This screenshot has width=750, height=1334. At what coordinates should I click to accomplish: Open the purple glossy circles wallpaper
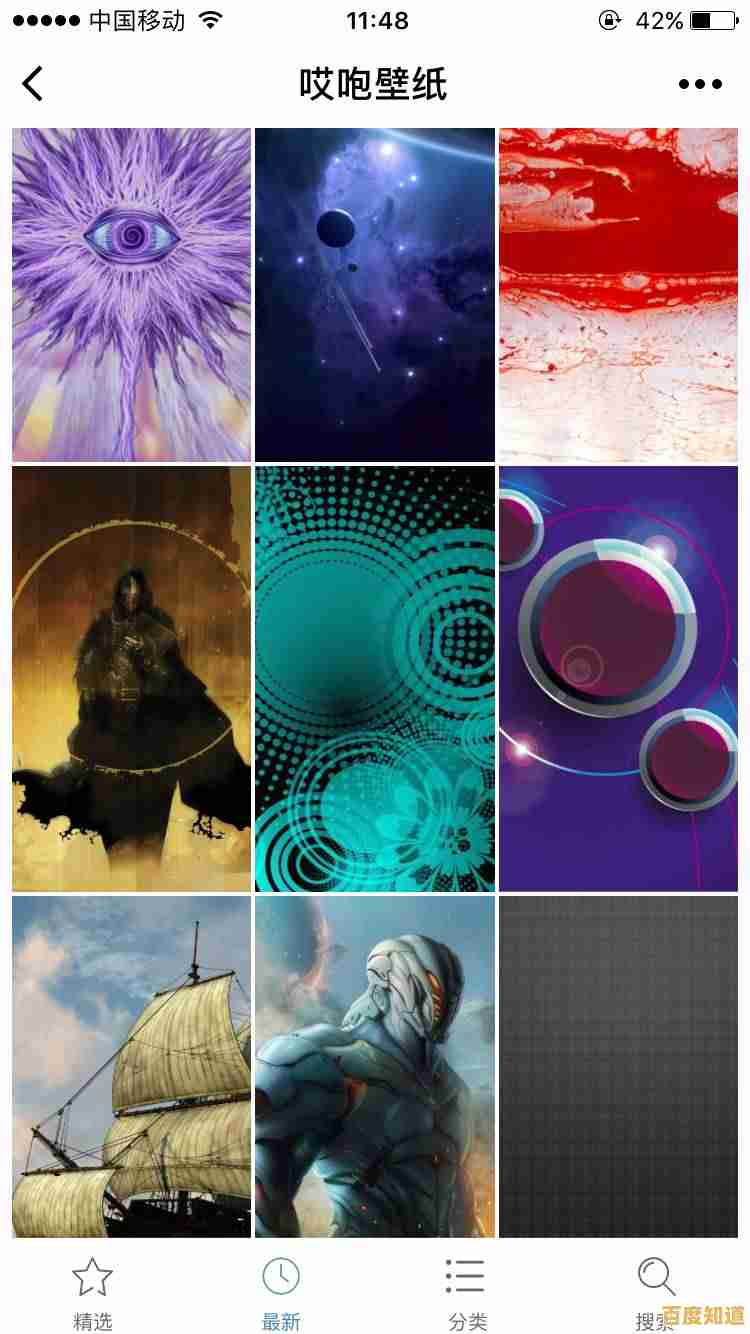[618, 678]
